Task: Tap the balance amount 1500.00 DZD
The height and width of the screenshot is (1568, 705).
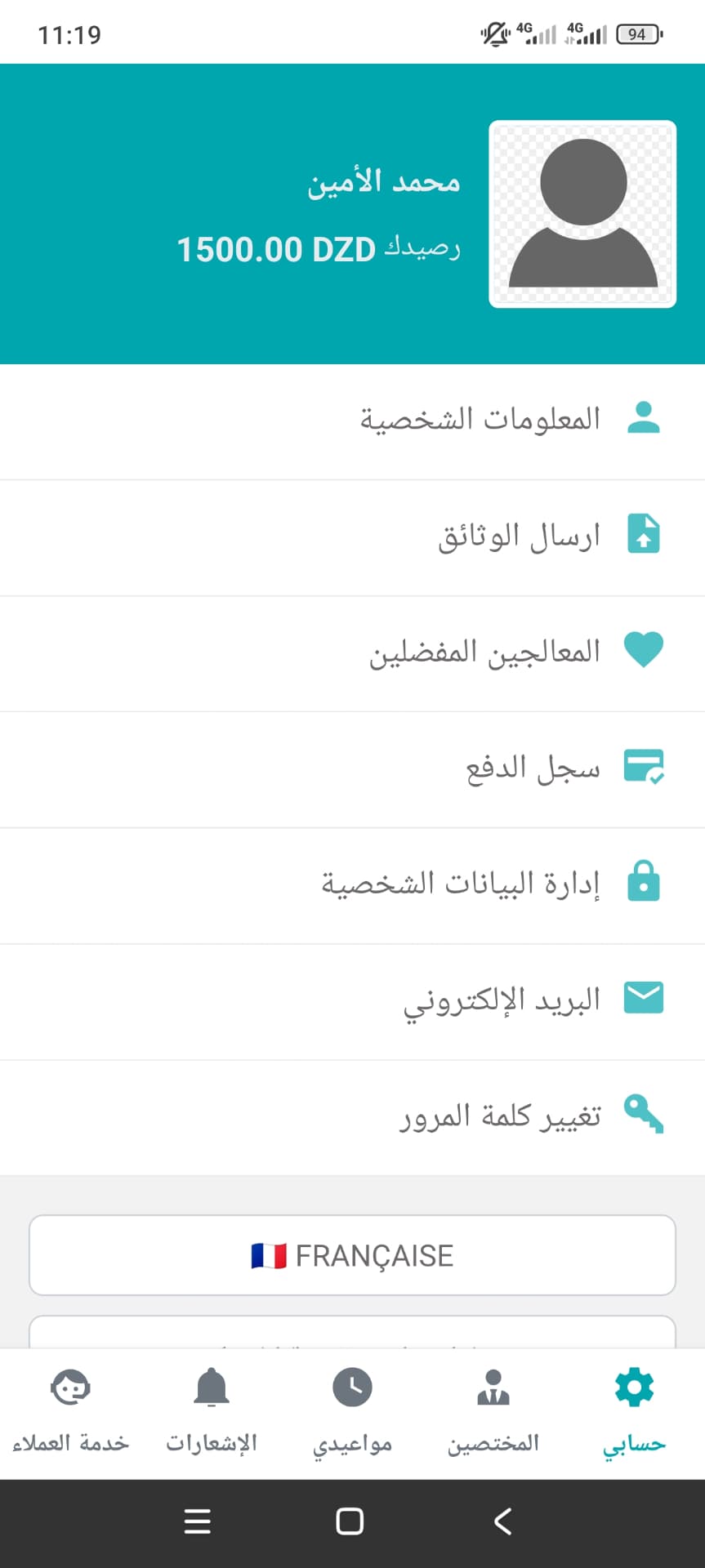Action: pos(276,249)
